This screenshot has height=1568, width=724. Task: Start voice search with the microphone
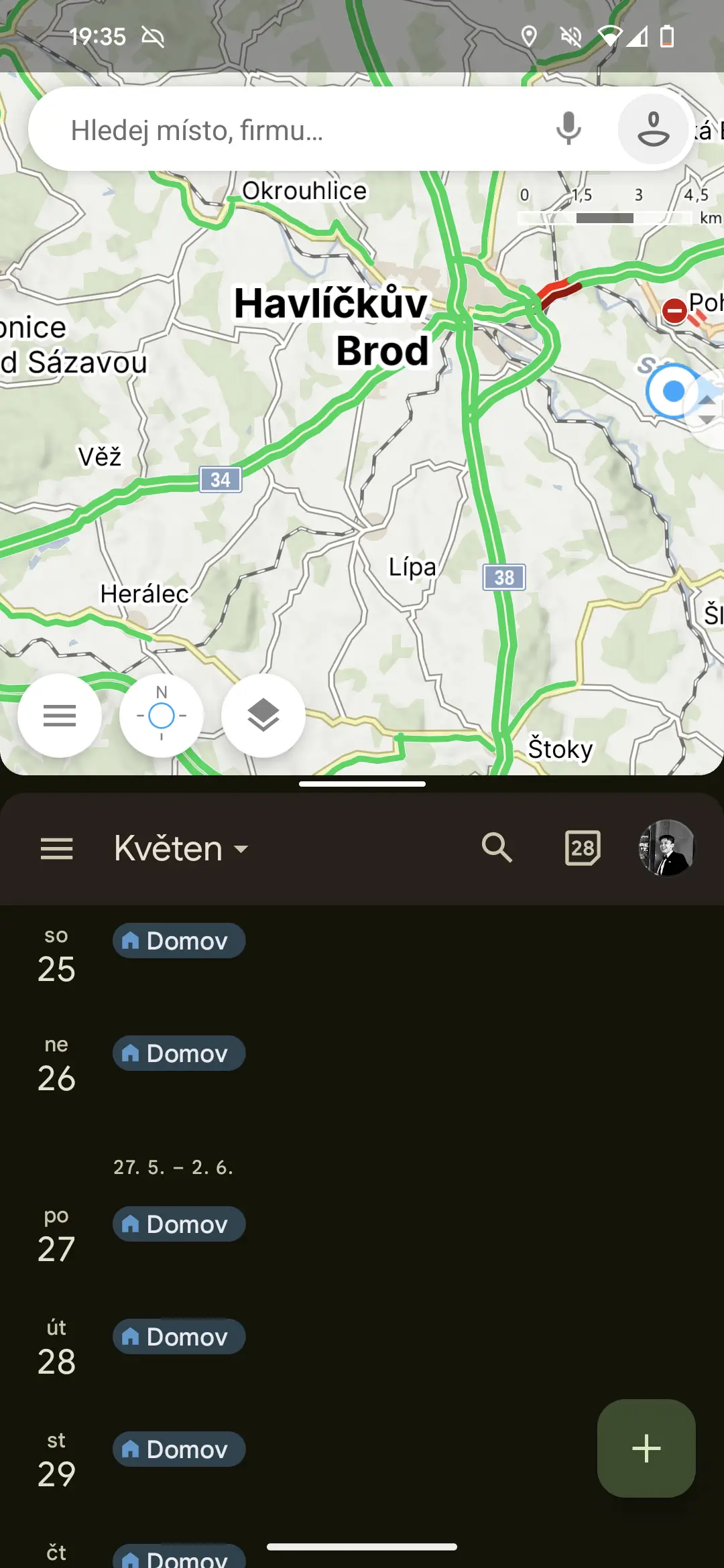click(568, 129)
